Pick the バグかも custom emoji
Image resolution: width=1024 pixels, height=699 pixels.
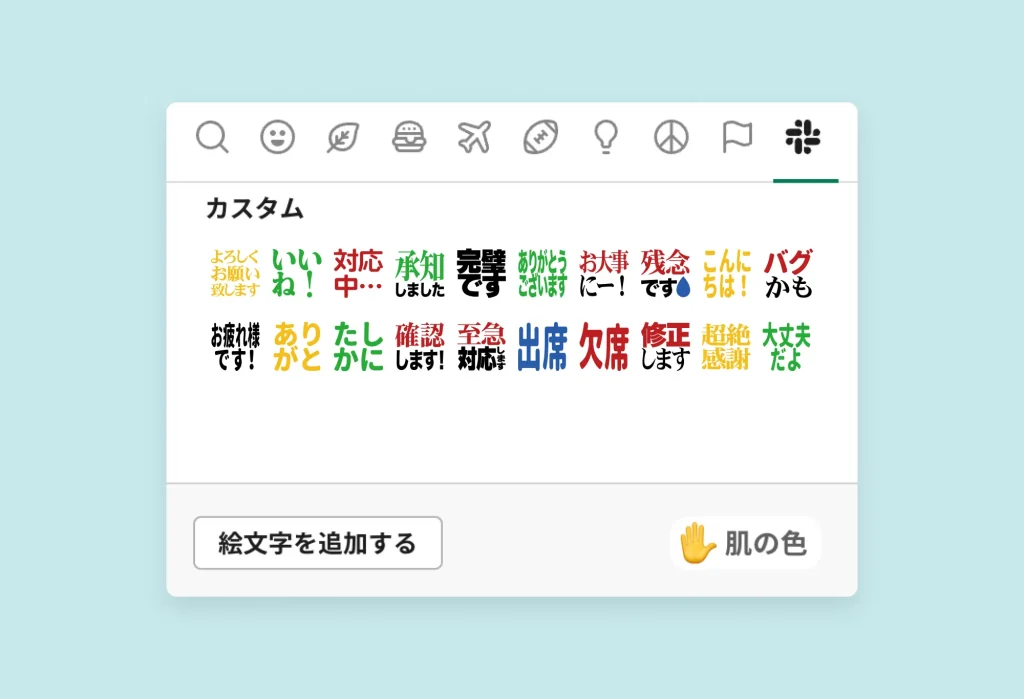coord(788,274)
